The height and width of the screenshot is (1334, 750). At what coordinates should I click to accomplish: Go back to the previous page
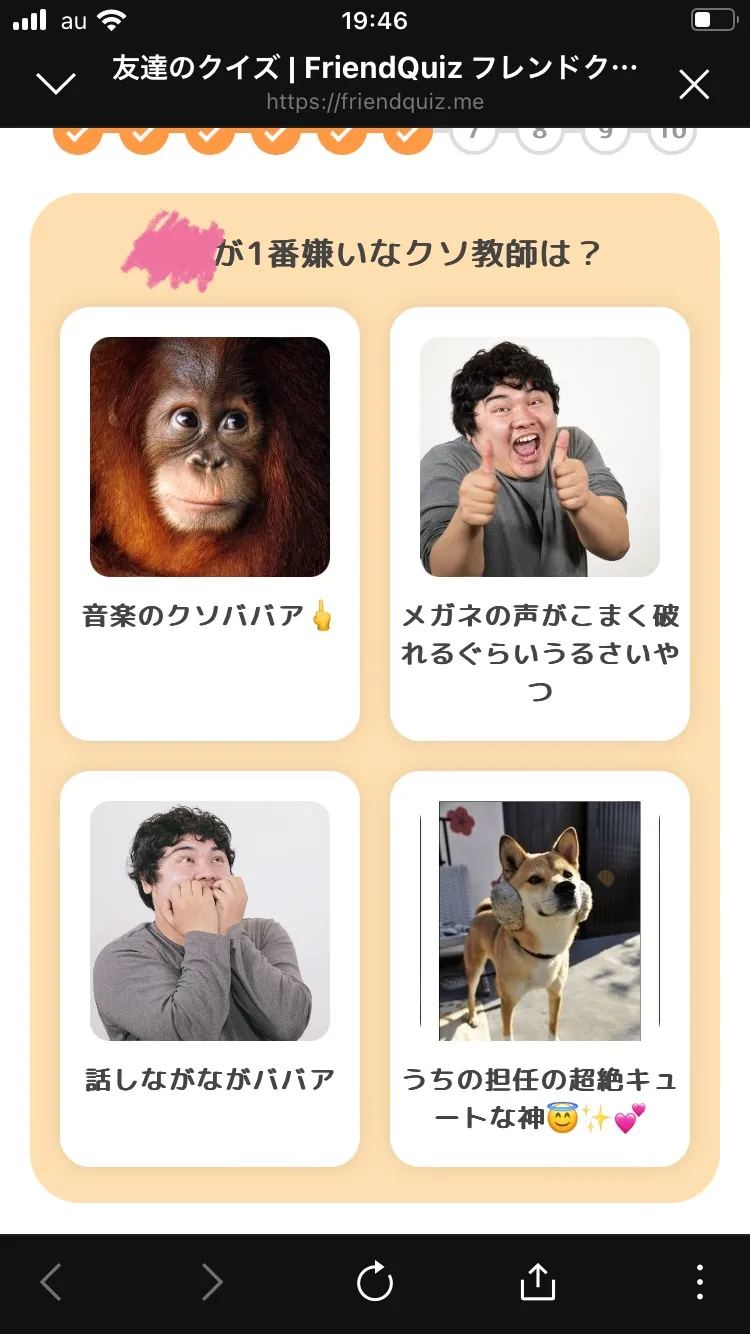[x=51, y=1281]
